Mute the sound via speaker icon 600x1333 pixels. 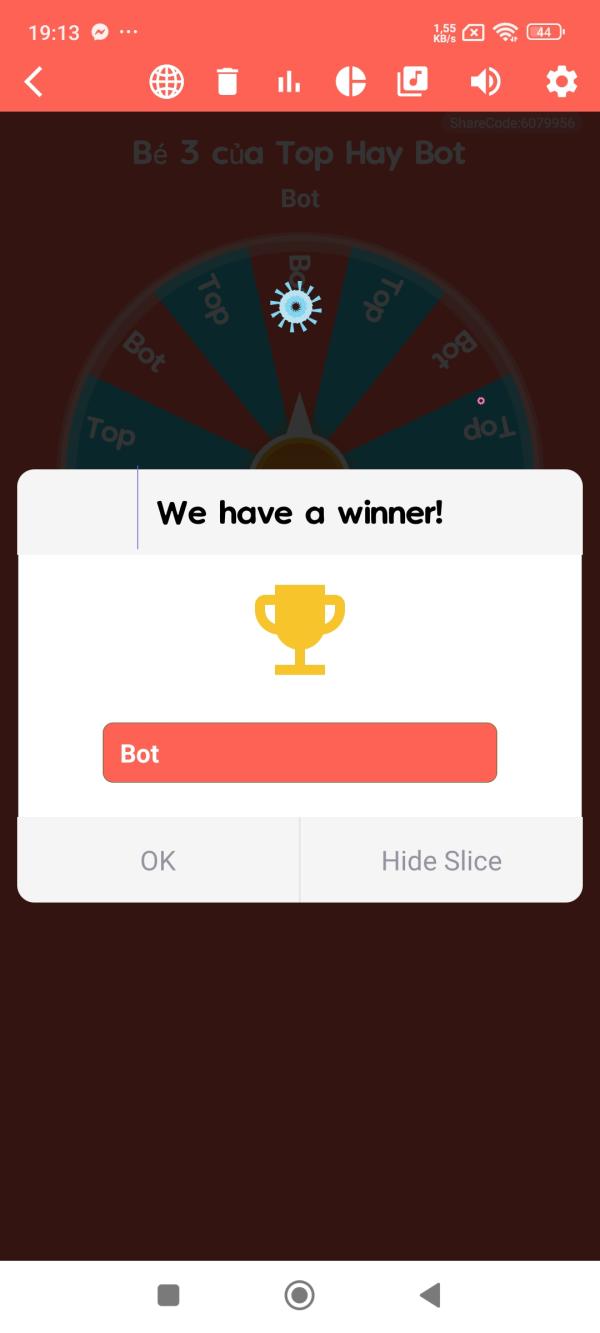click(485, 82)
